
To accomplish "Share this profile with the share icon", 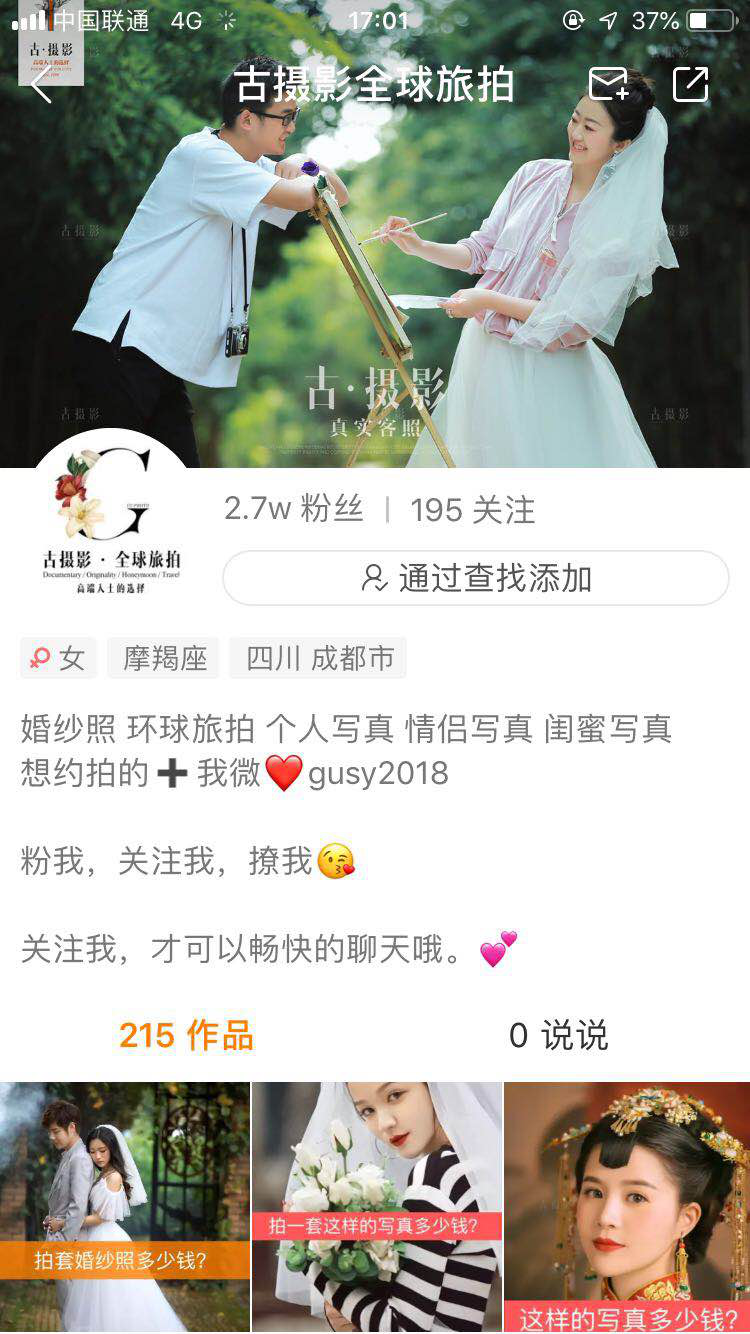I will (x=690, y=85).
